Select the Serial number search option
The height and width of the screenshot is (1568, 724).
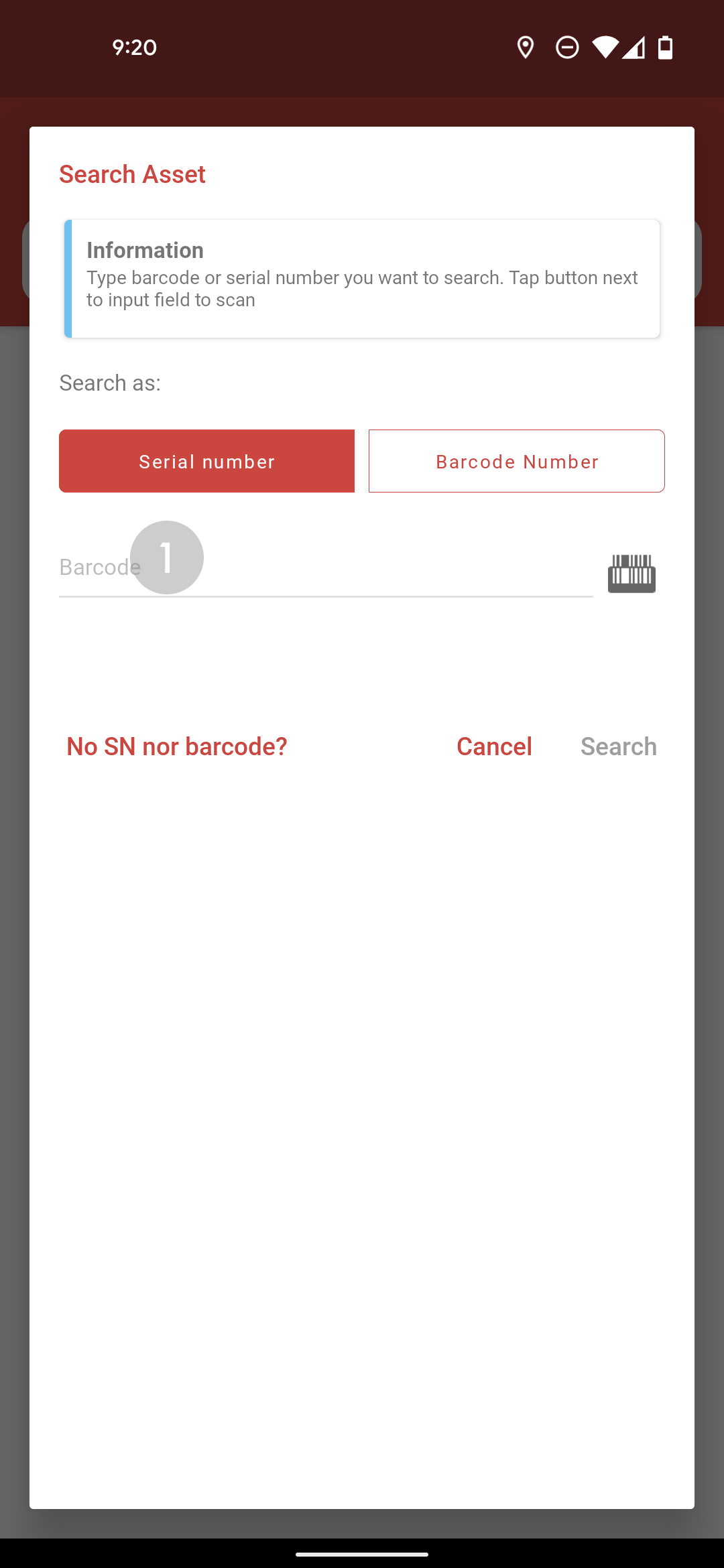coord(206,461)
